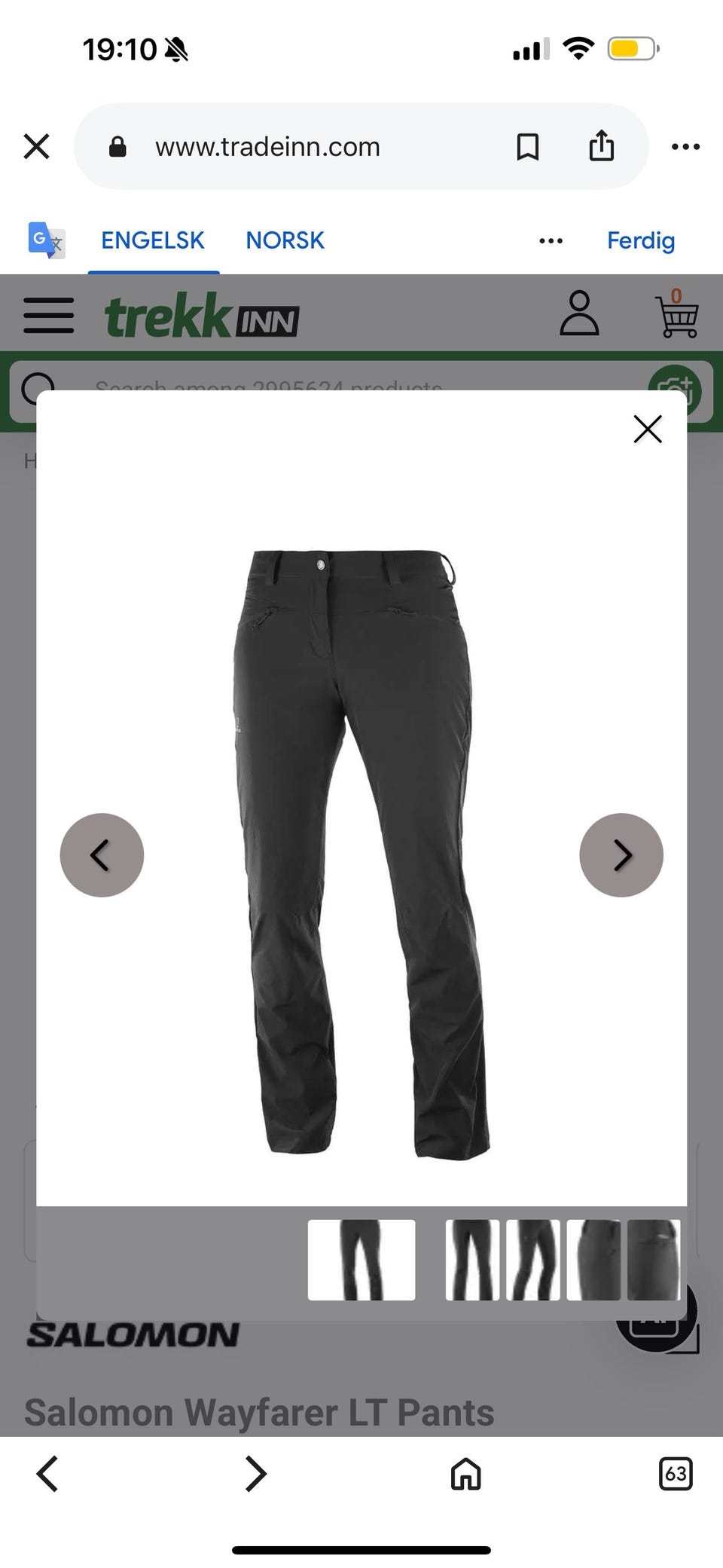Bookmark this tradeinn page
The height and width of the screenshot is (1568, 723).
[527, 146]
